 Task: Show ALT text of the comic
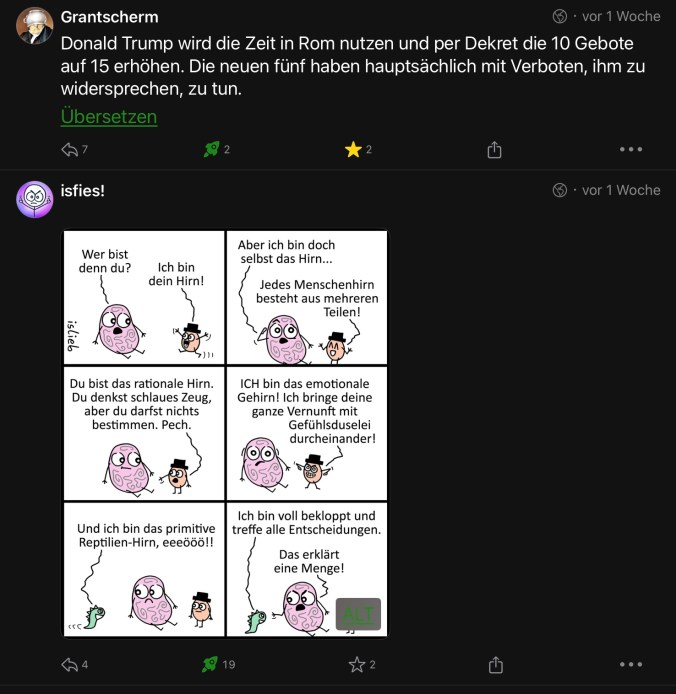[x=358, y=615]
